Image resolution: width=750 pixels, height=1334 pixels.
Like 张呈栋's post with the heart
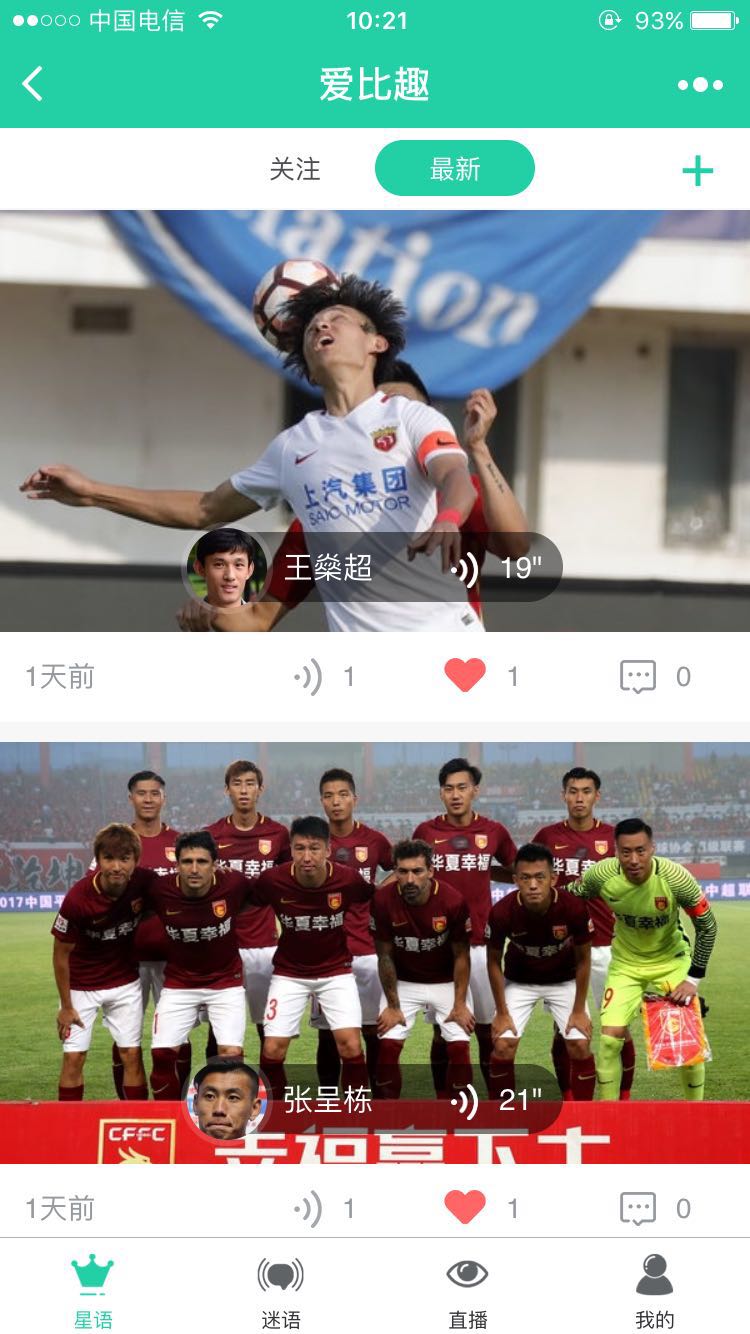pyautogui.click(x=465, y=1209)
